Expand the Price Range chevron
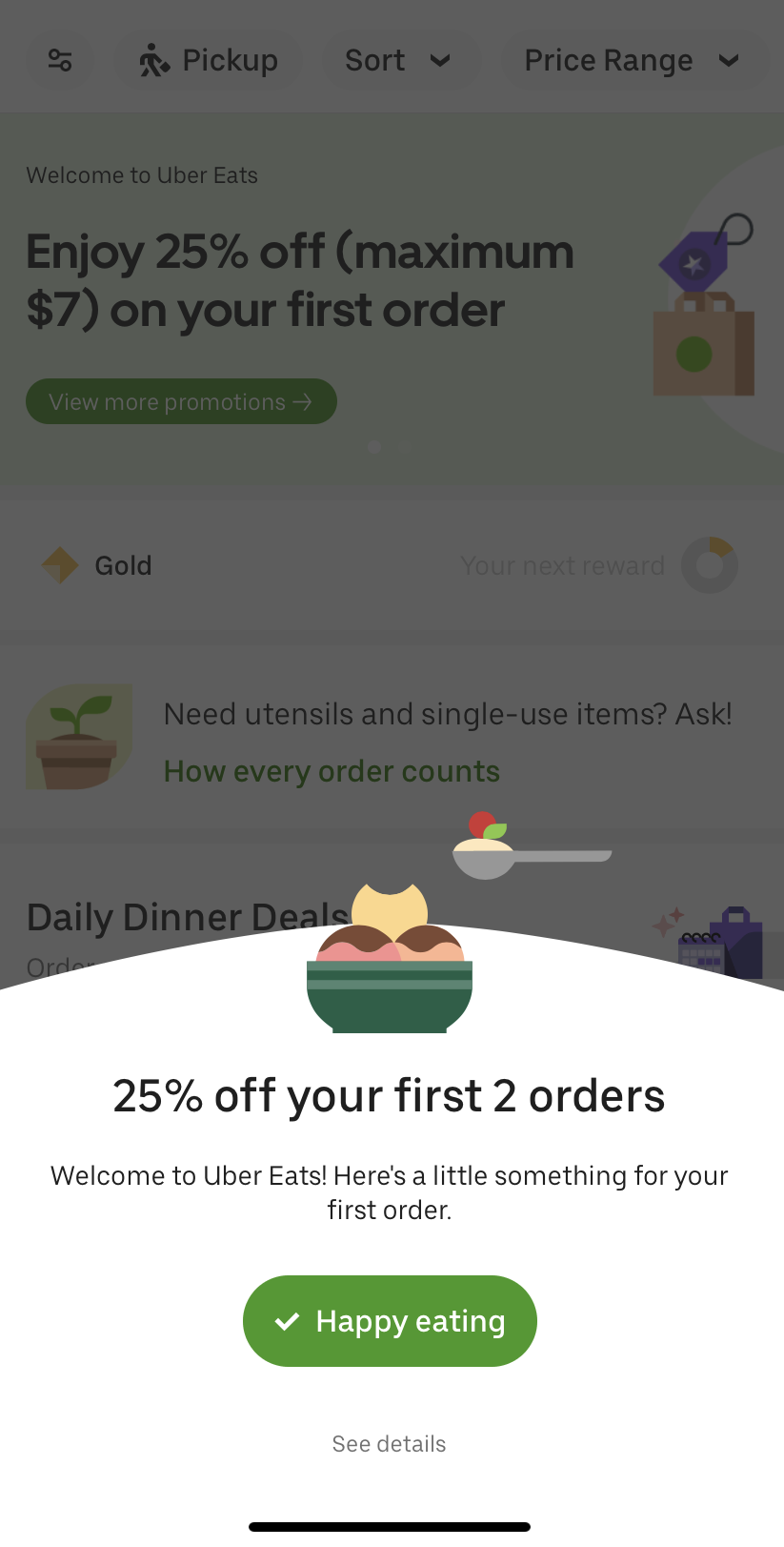 pos(729,59)
